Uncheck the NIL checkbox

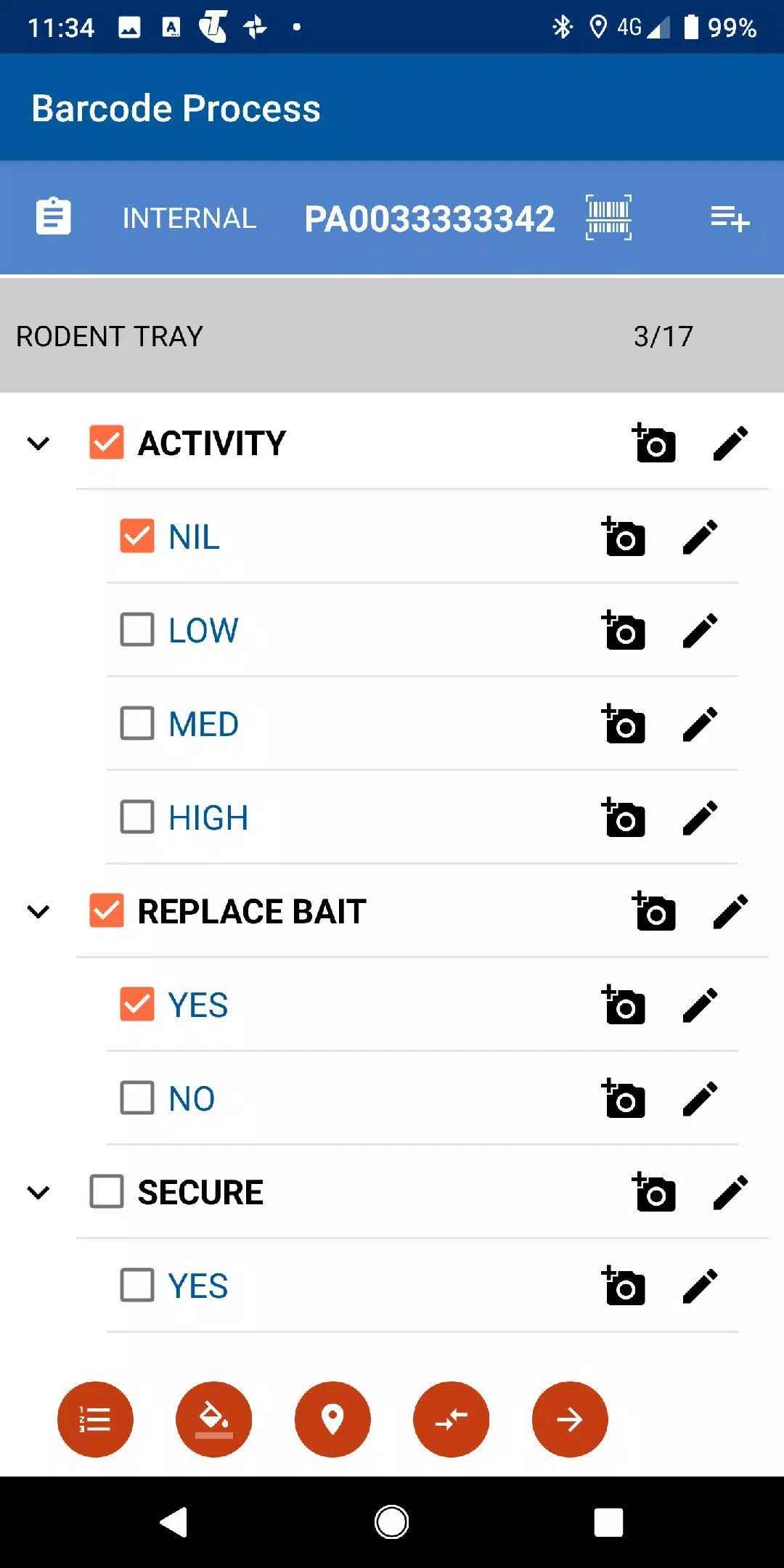[x=137, y=537]
